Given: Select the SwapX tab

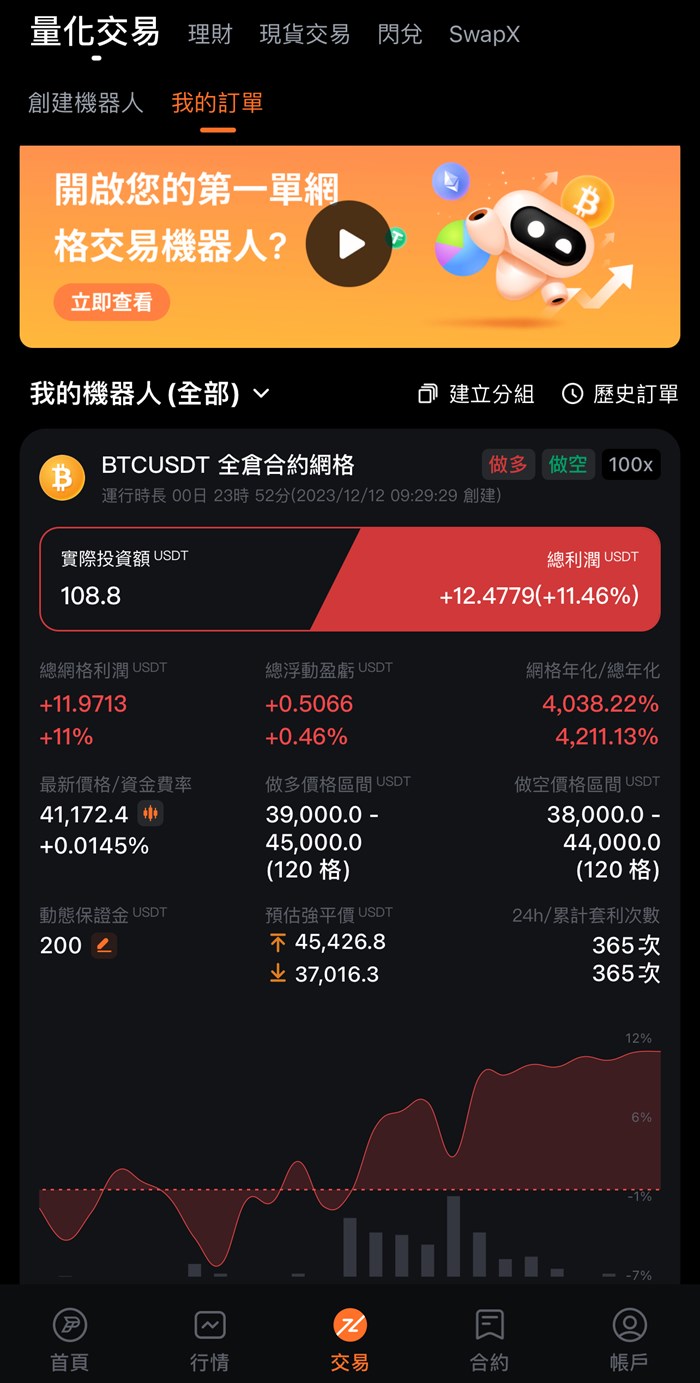Looking at the screenshot, I should (484, 34).
